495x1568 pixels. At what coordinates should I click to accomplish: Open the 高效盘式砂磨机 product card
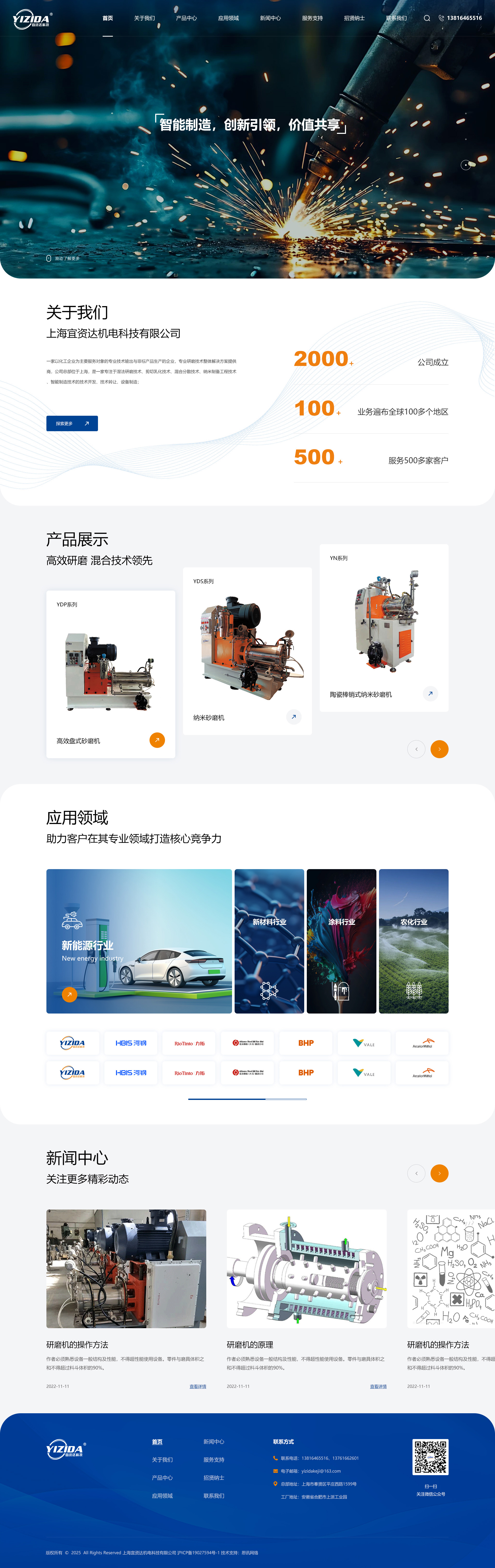[111, 674]
